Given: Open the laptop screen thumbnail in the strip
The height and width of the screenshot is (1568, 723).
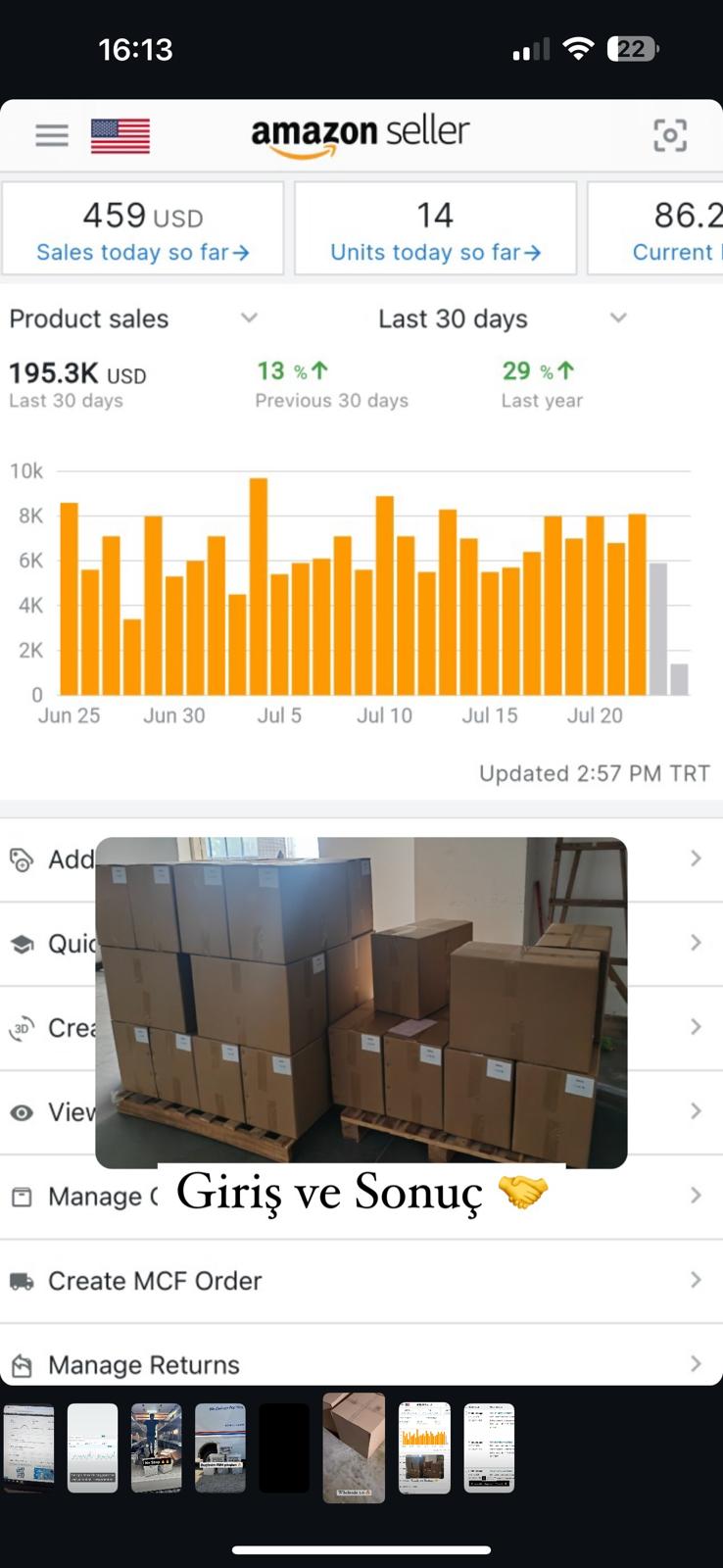Looking at the screenshot, I should click(x=28, y=1447).
